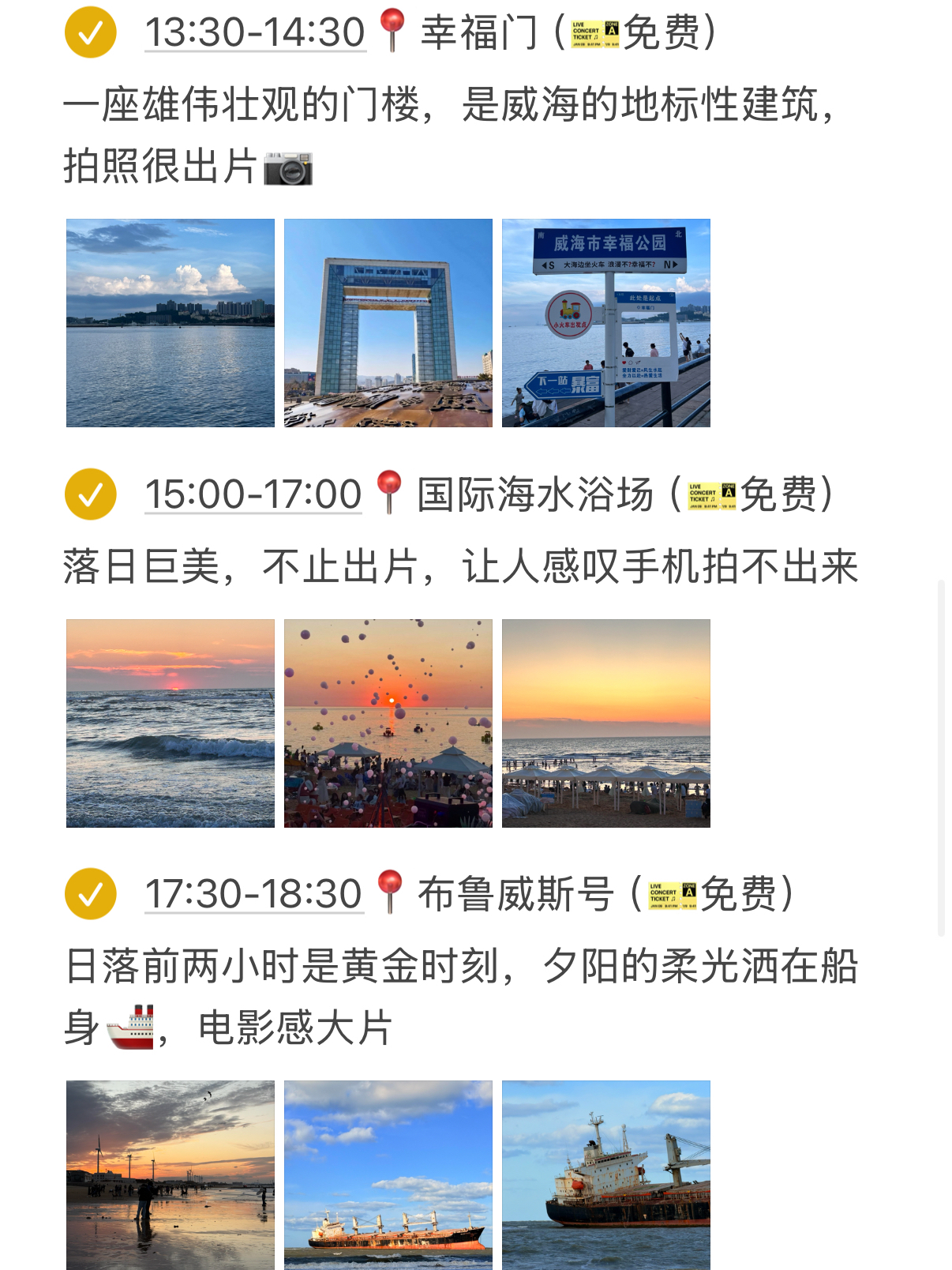The width and height of the screenshot is (952, 1270).
Task: Uncheck the 国际海水浴场 checklist item
Action: coord(91,494)
